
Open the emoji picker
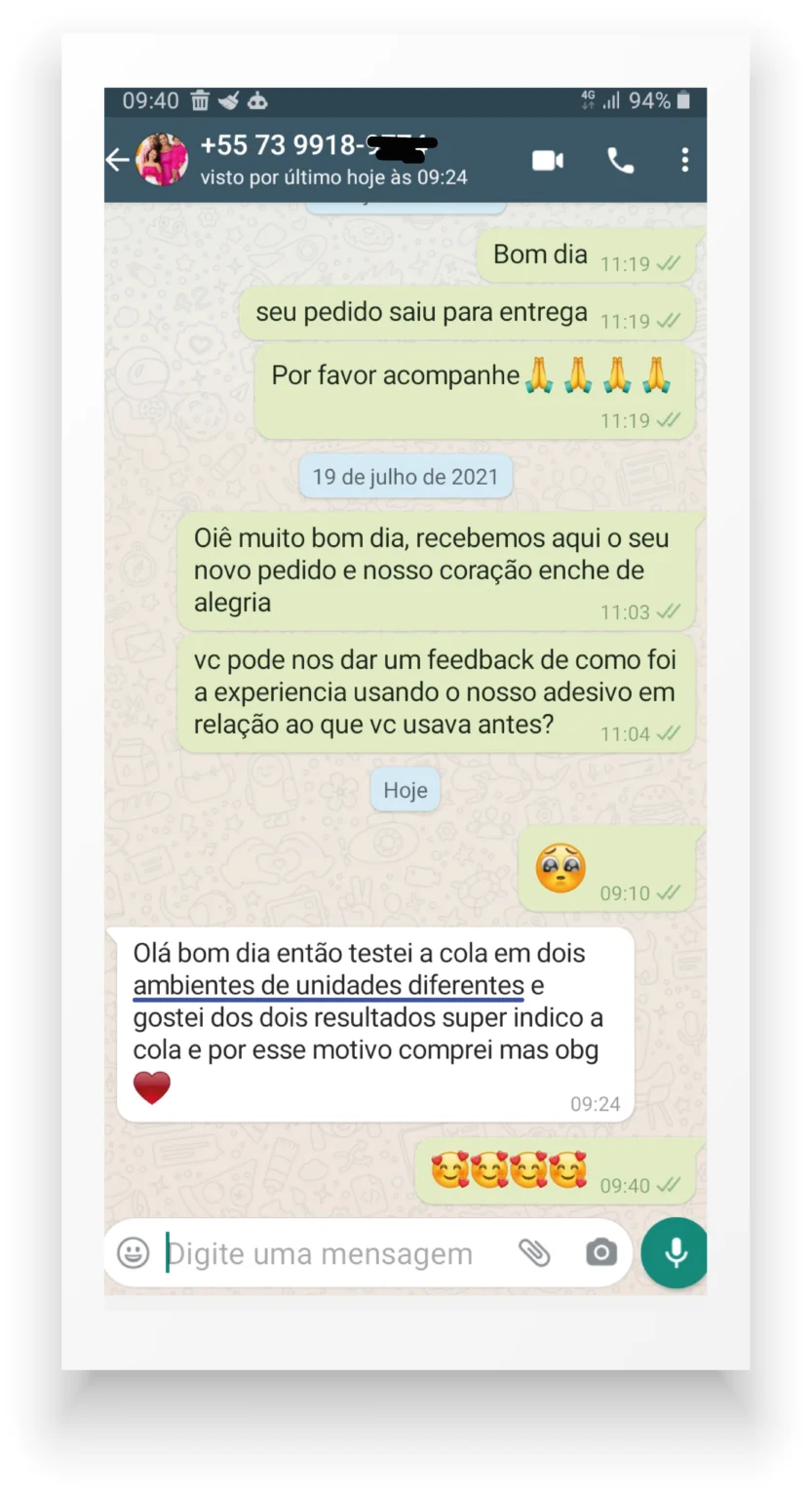point(134,1252)
